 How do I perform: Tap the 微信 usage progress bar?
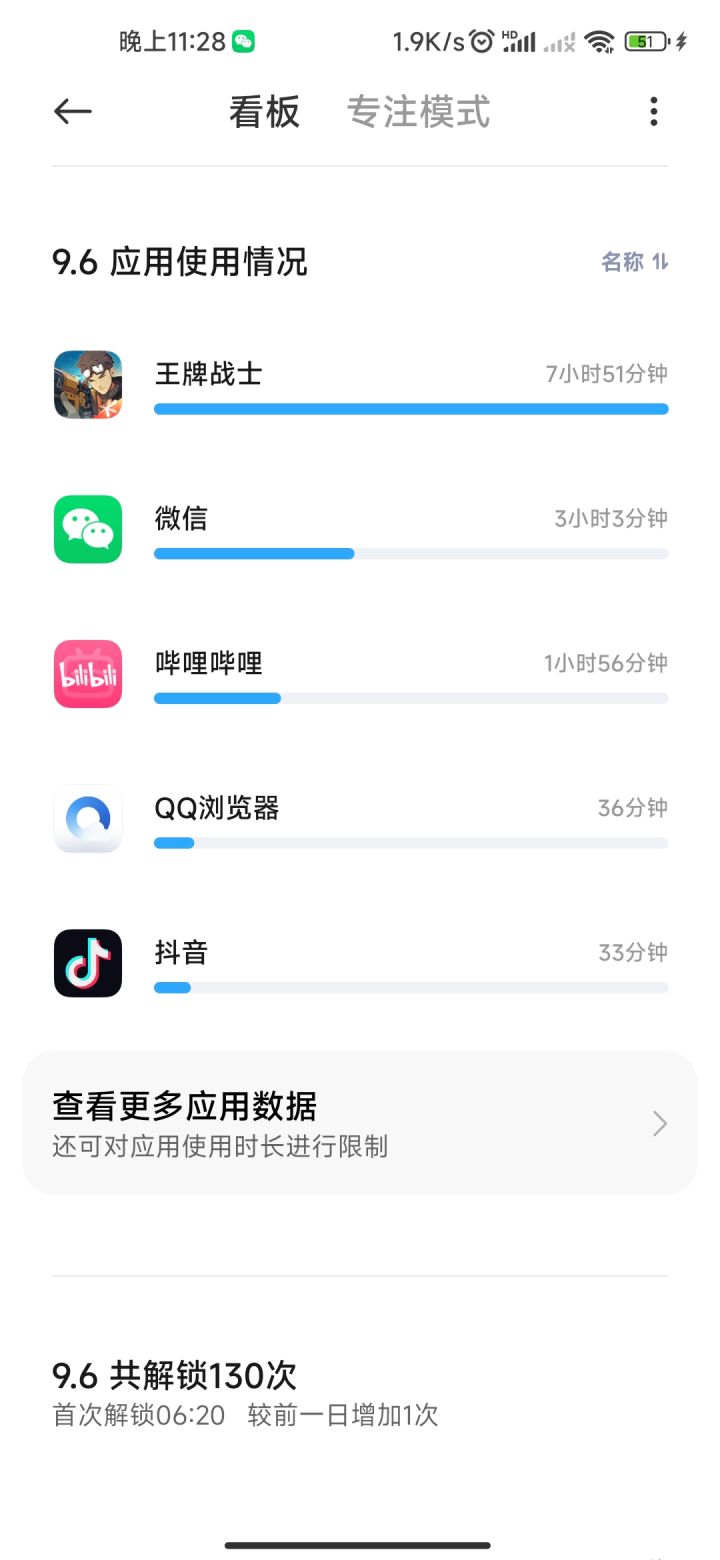410,553
